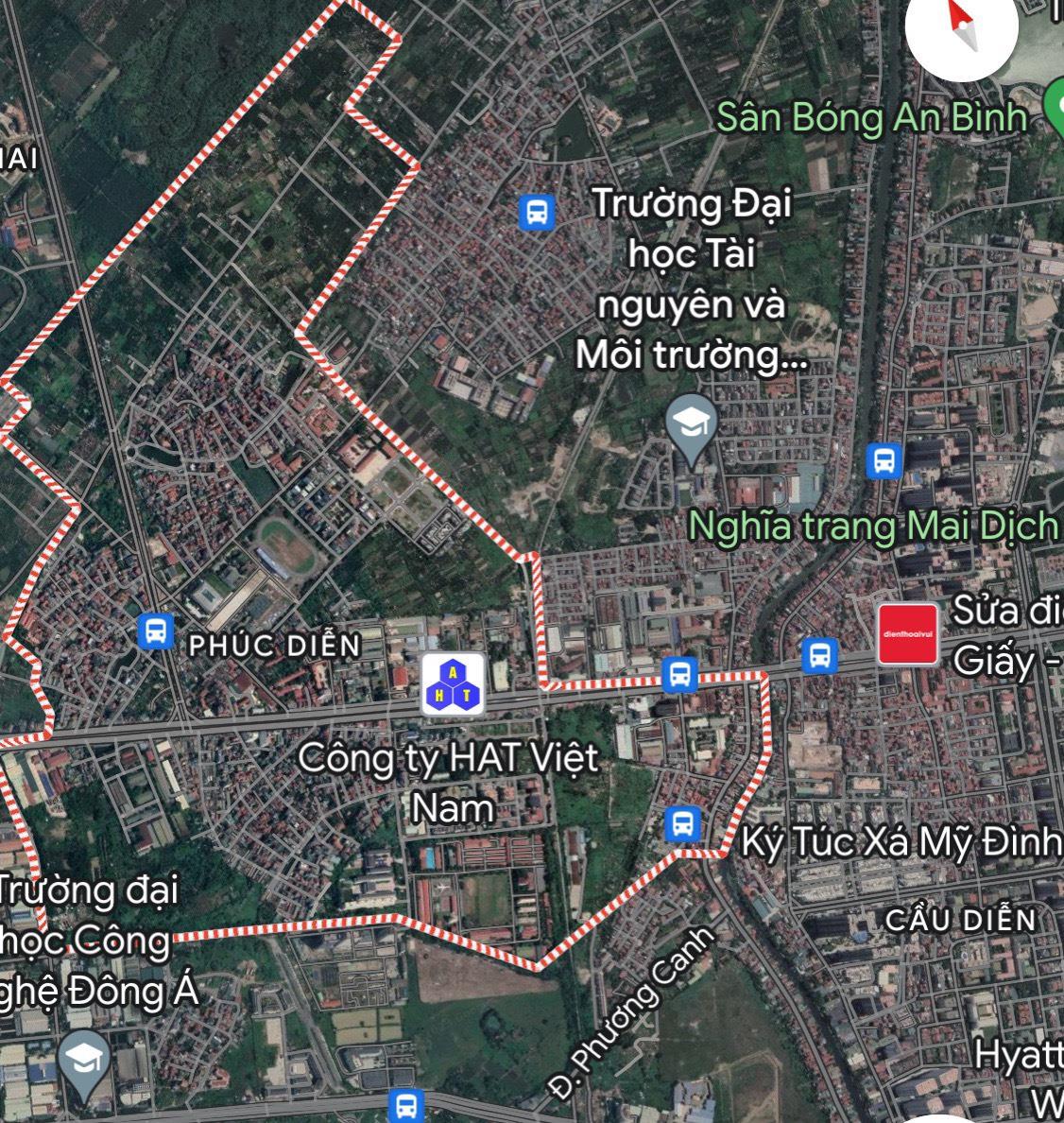Tap the compass to reset map orientation
The width and height of the screenshot is (1064, 1123).
[960, 28]
